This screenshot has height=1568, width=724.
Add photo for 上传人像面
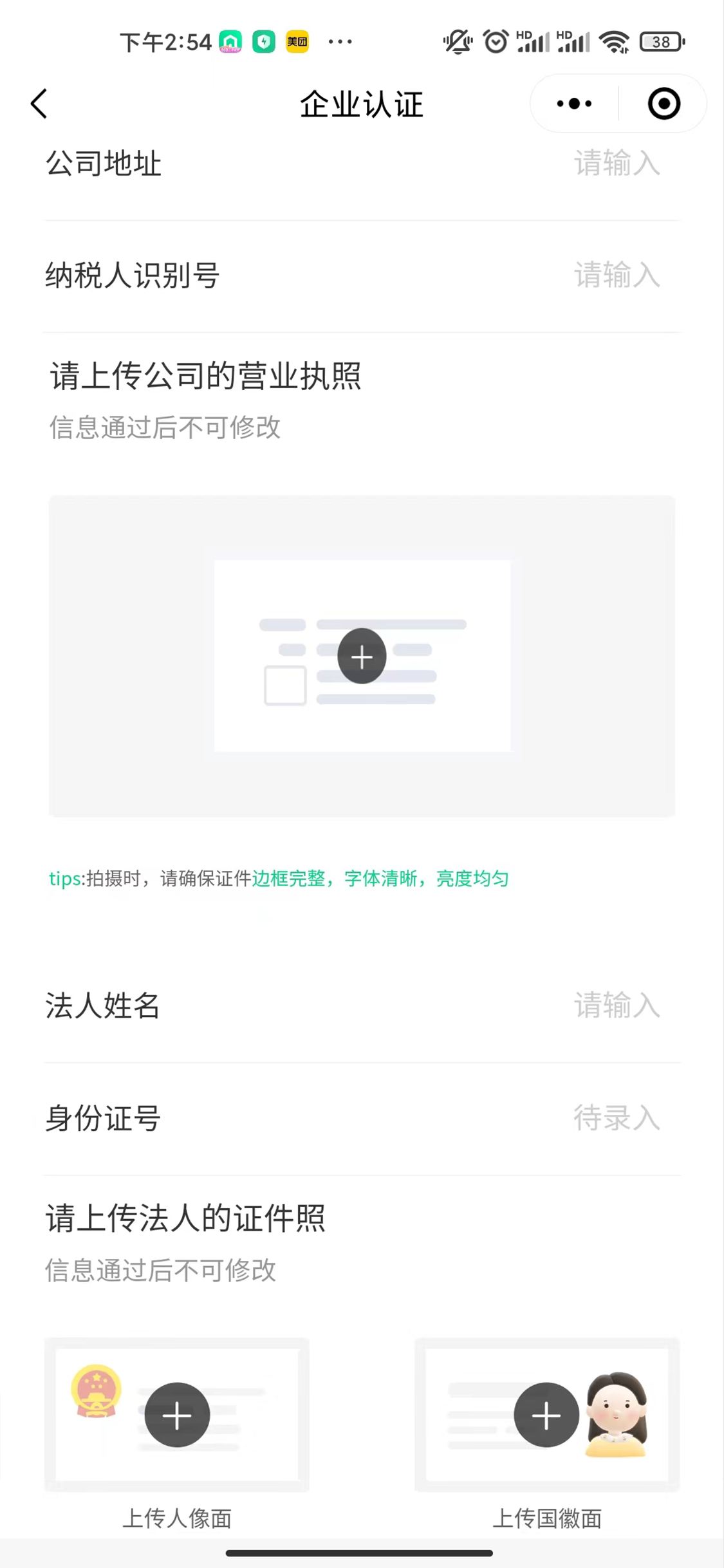coord(177,1415)
